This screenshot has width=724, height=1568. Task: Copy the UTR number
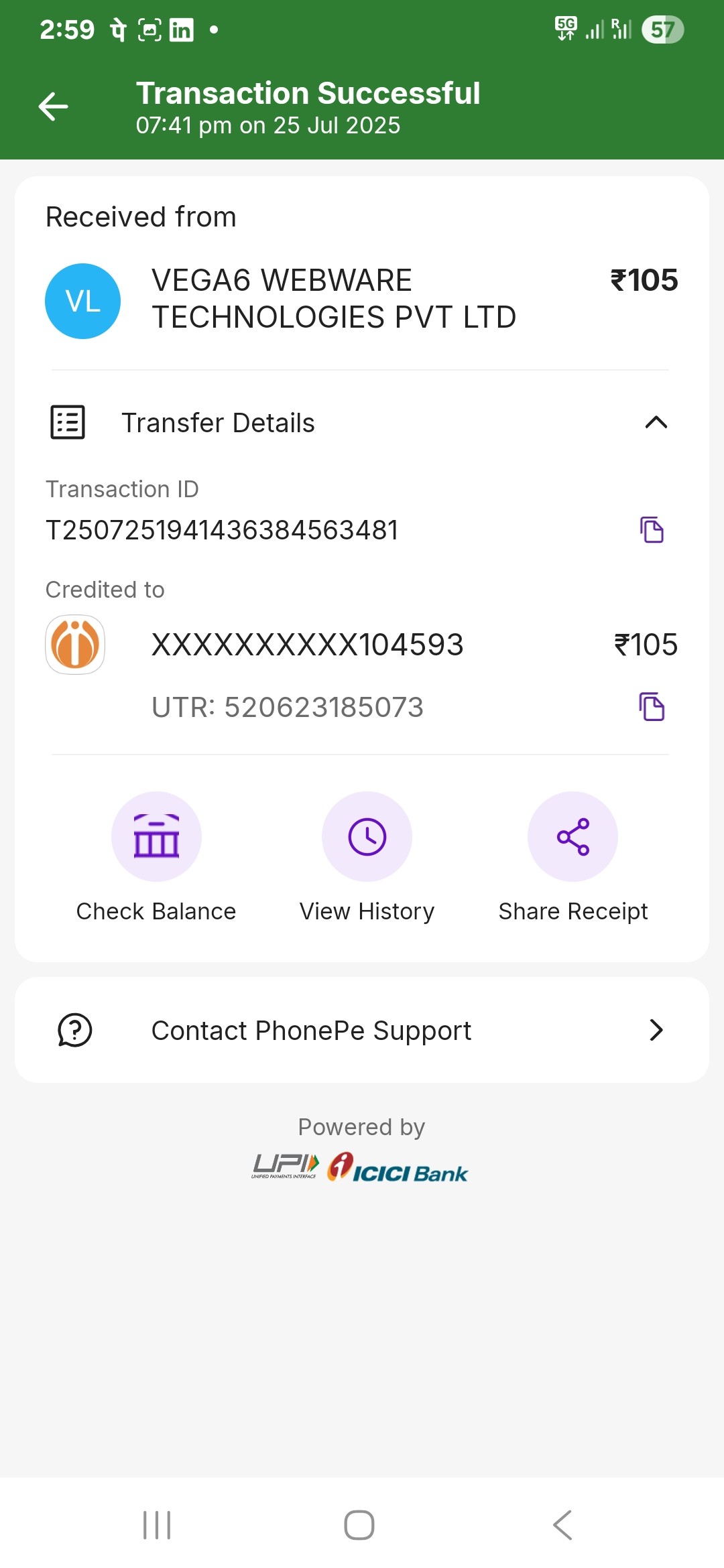click(x=652, y=707)
